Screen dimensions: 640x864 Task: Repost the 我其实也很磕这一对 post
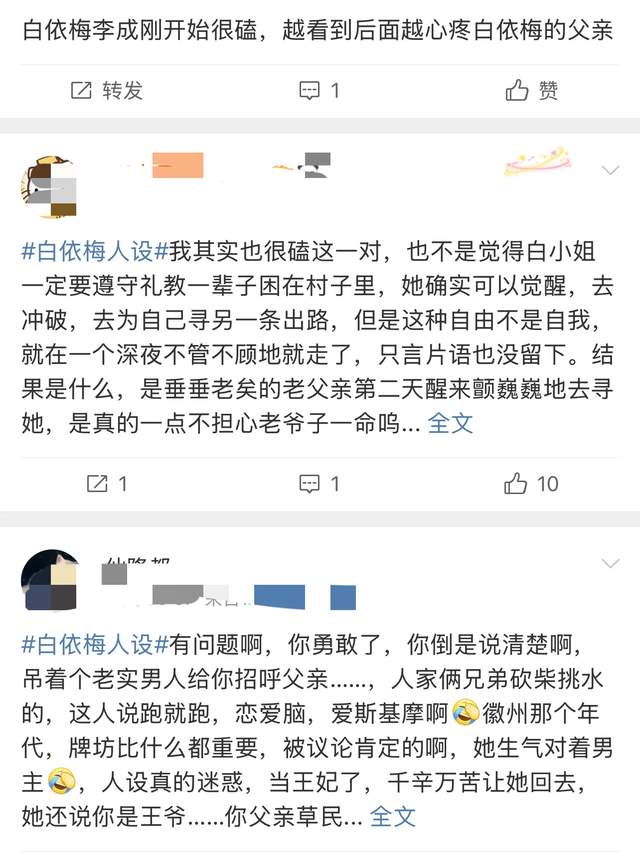click(x=107, y=484)
